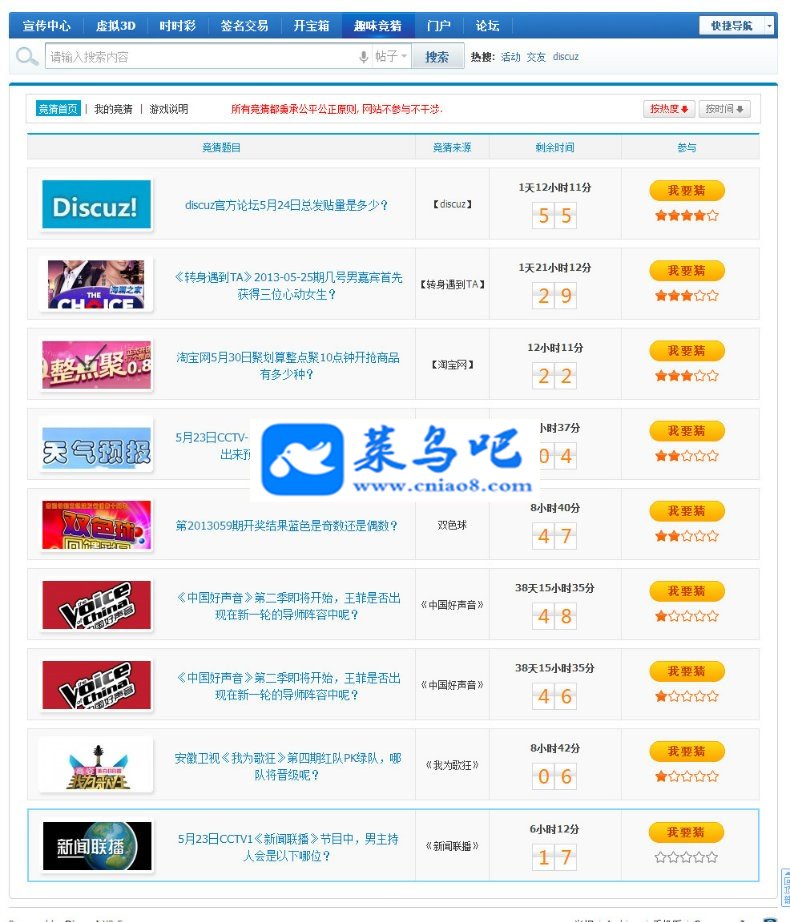Open the discuz官方论坛 guess question
Image resolution: width=790 pixels, height=922 pixels.
pos(286,205)
